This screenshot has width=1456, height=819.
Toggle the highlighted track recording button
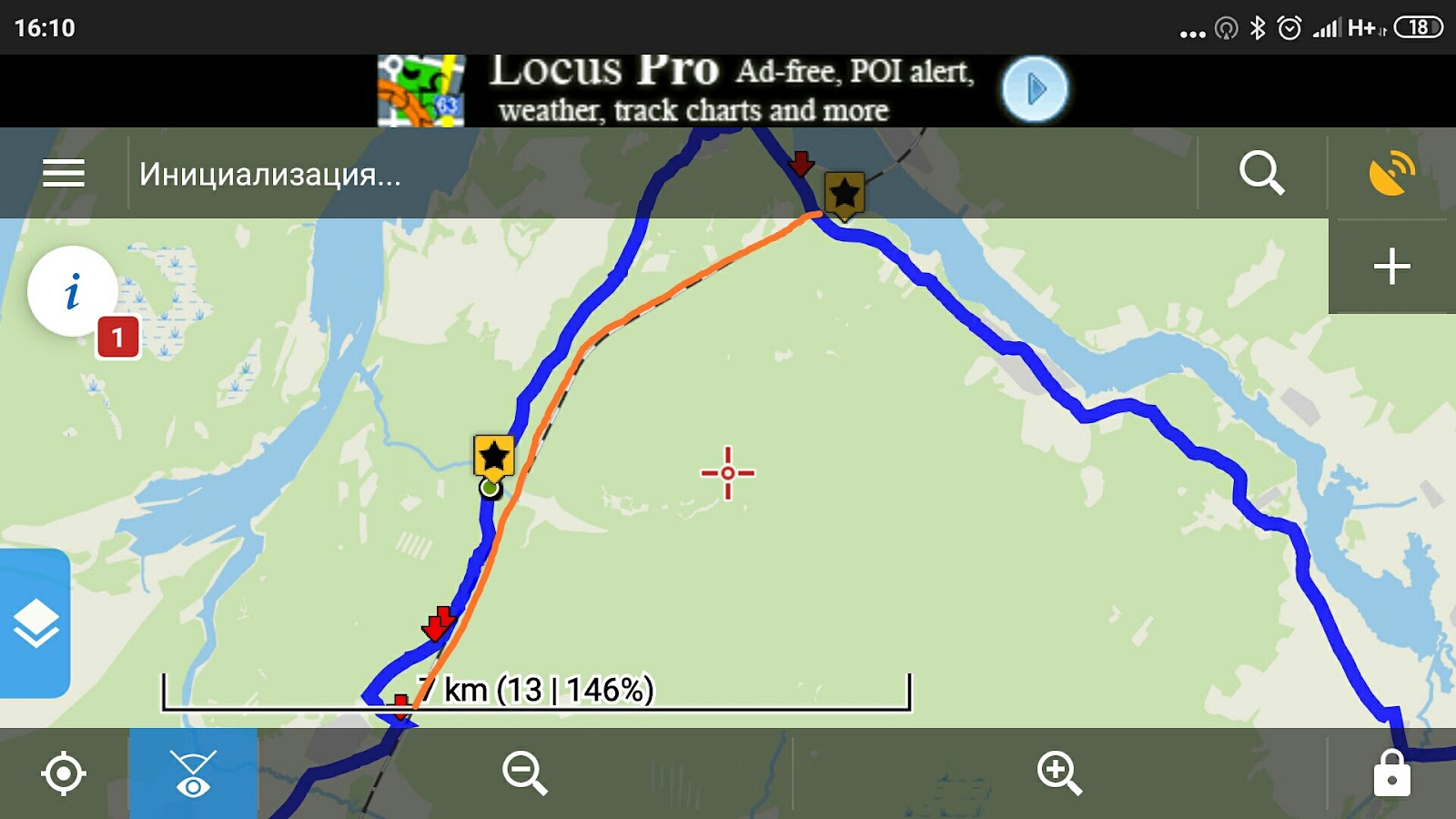click(193, 773)
